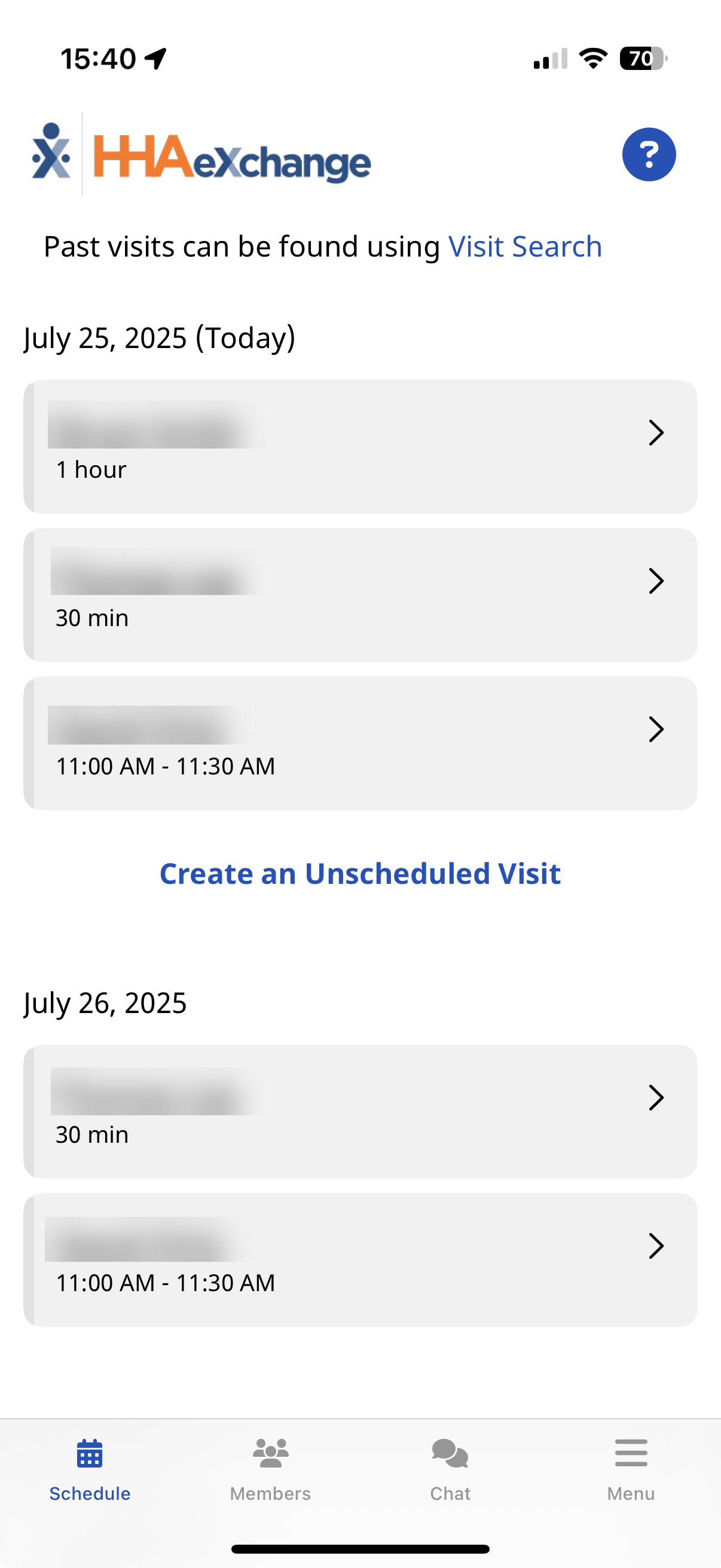Open today's 11:00 AM - 11:30 AM visit
The width and height of the screenshot is (721, 1568).
[360, 743]
